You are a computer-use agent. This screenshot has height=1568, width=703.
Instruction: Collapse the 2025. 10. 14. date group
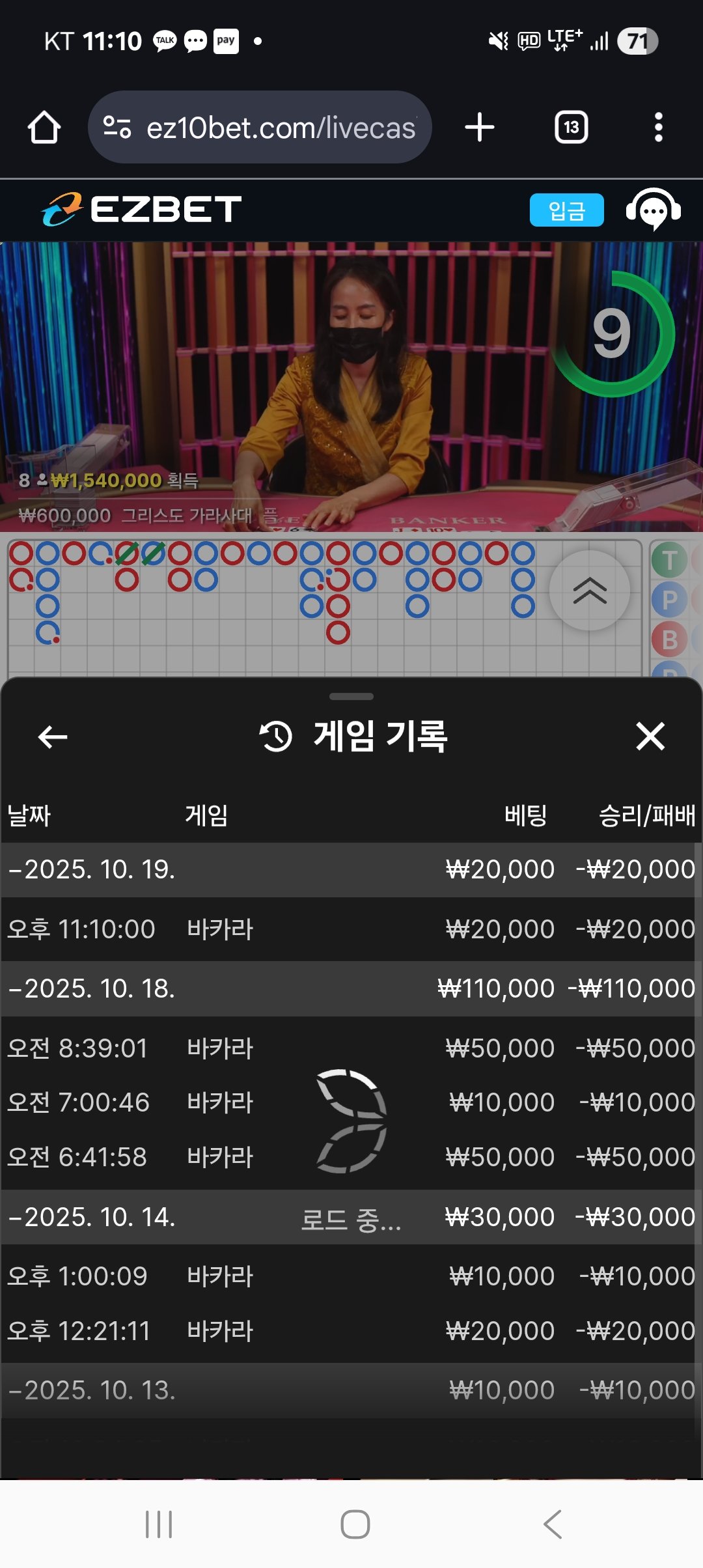point(91,1217)
